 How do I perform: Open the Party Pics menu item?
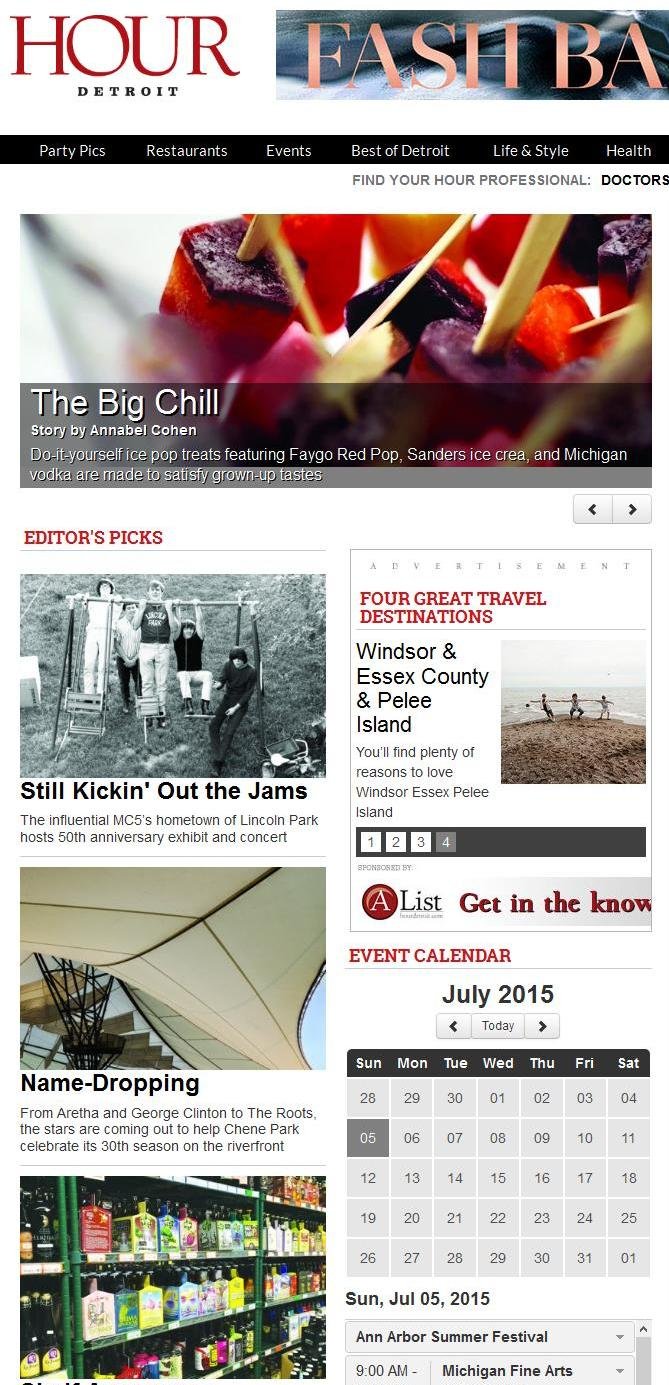click(x=72, y=151)
